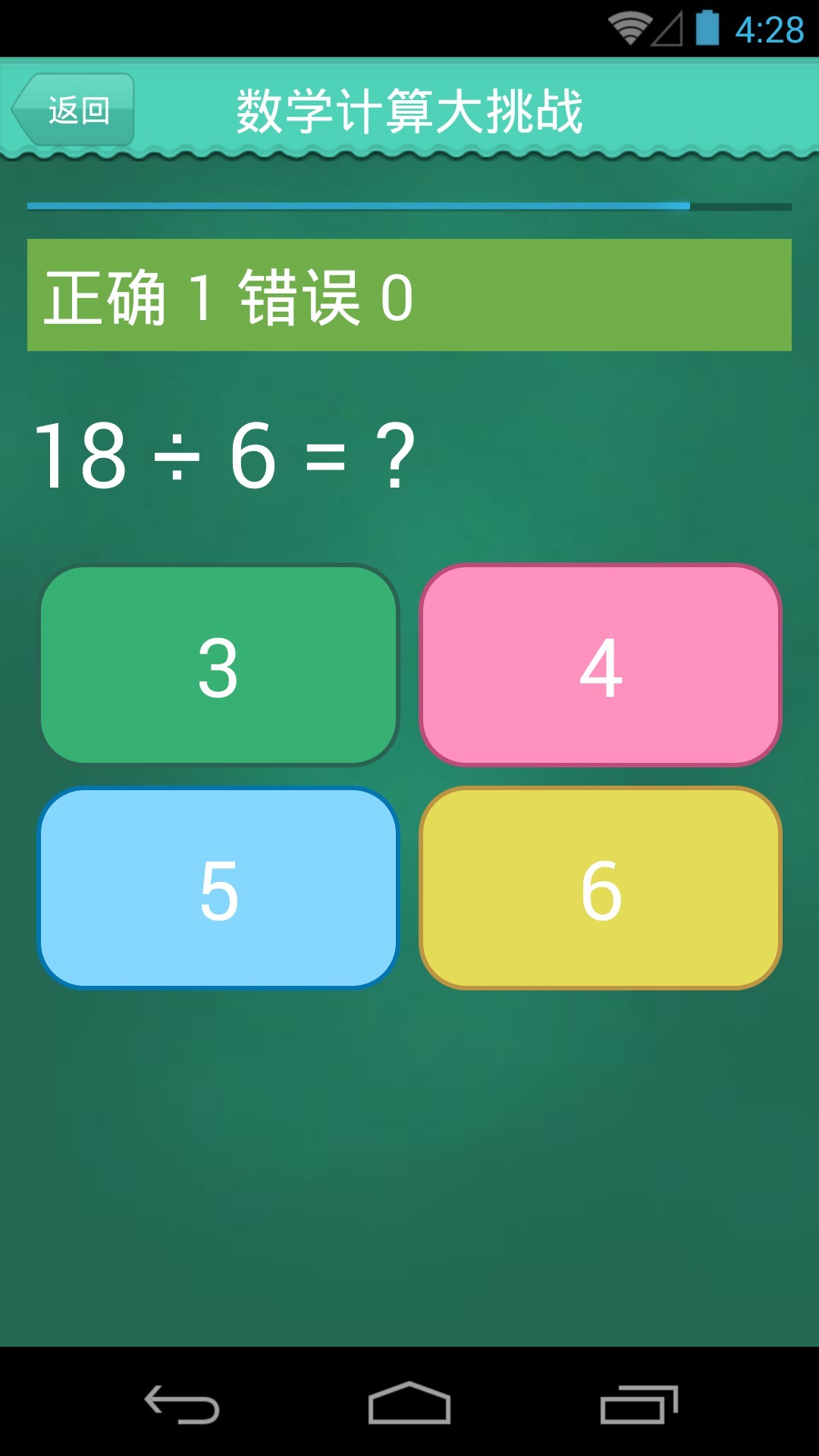Answer with the yellow 6 button
819x1456 pixels.
click(601, 888)
